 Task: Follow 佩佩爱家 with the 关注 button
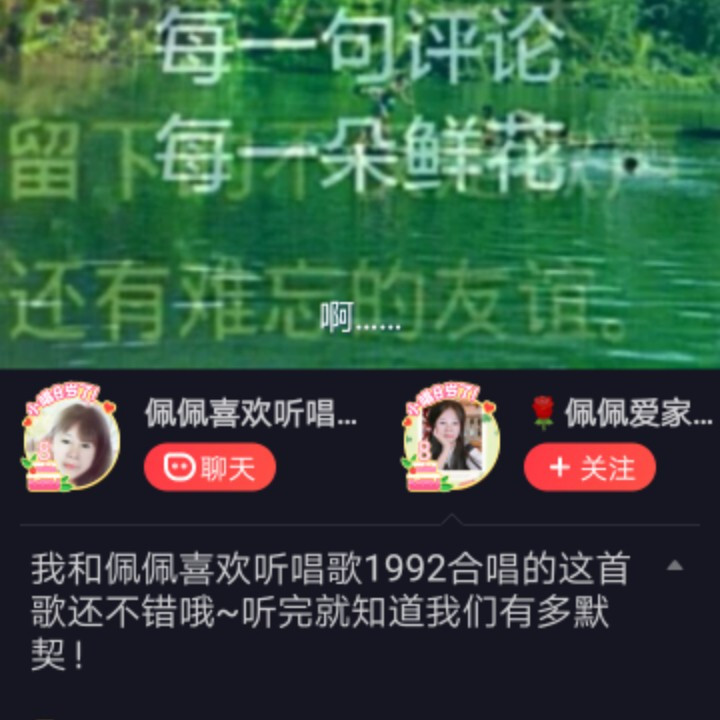(590, 467)
